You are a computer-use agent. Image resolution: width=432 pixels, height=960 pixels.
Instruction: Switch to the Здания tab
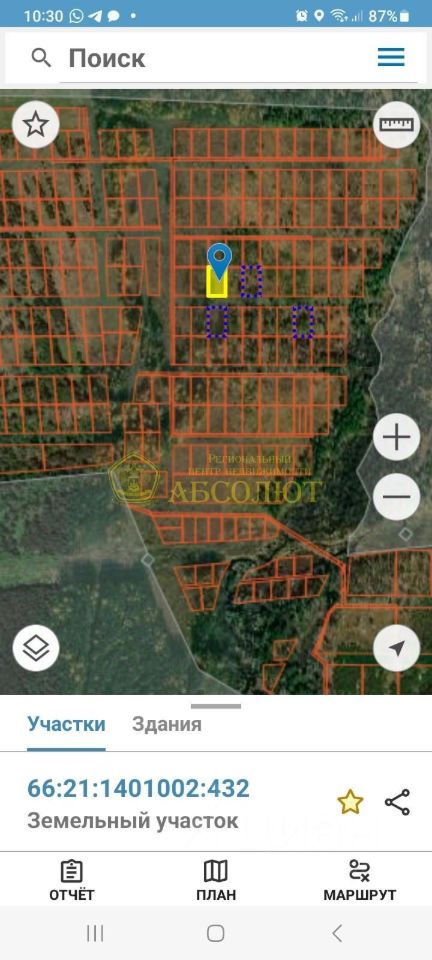pos(166,725)
